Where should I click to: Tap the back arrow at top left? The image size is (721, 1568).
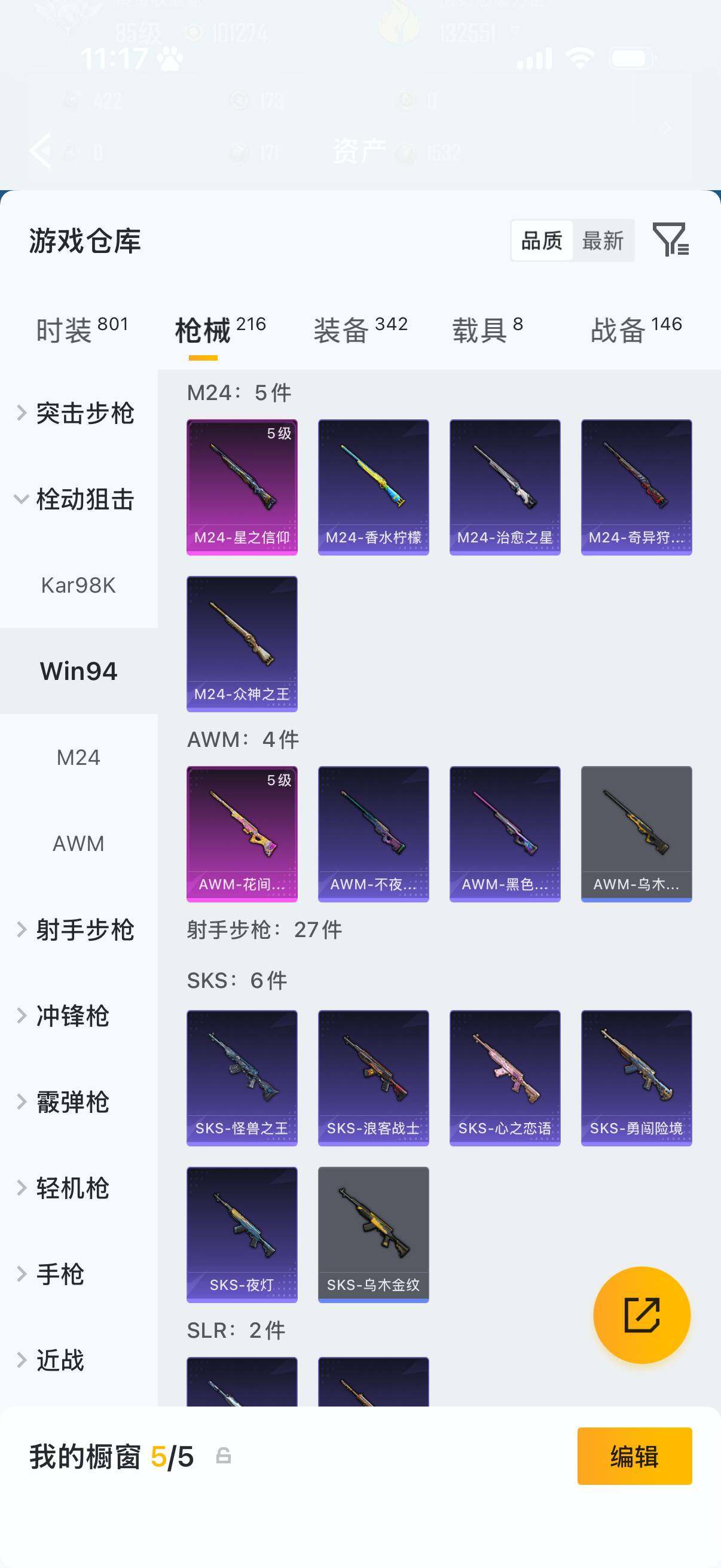[x=41, y=151]
